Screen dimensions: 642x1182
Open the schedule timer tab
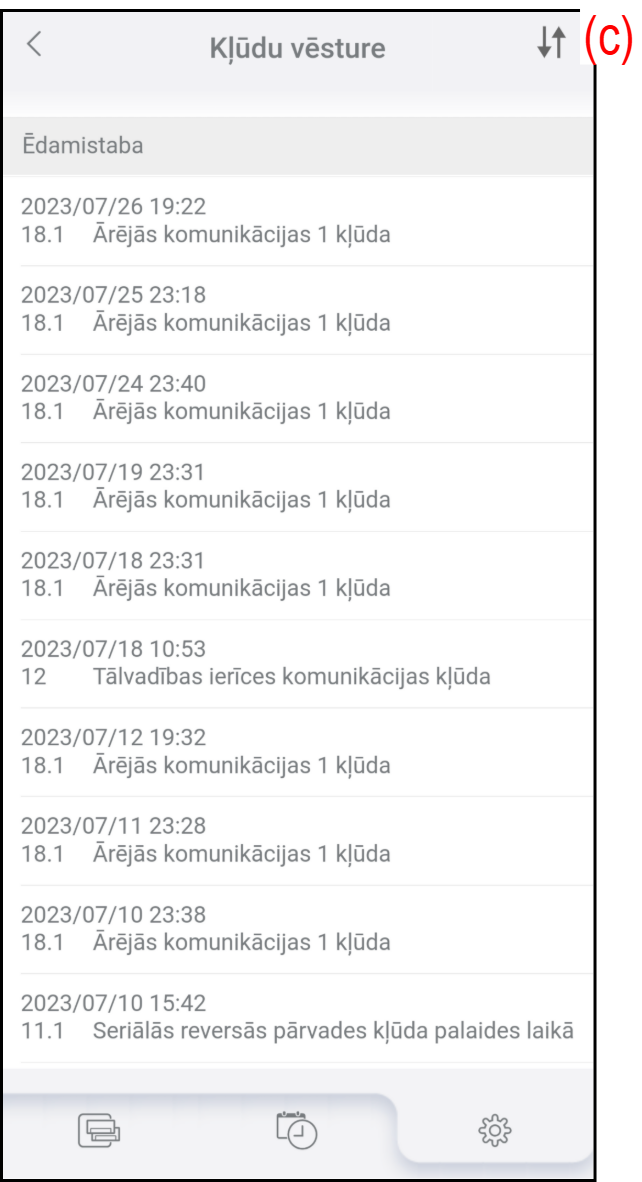(x=296, y=1128)
